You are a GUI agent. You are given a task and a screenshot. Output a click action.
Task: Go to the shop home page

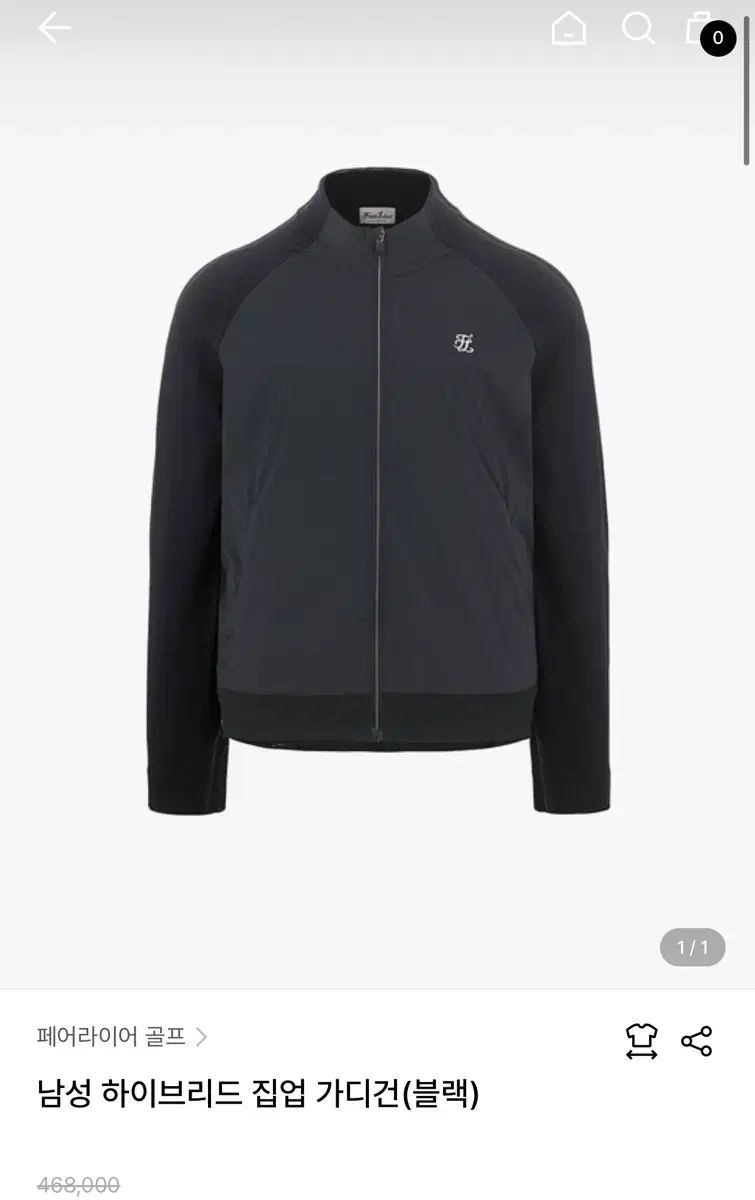coord(569,29)
